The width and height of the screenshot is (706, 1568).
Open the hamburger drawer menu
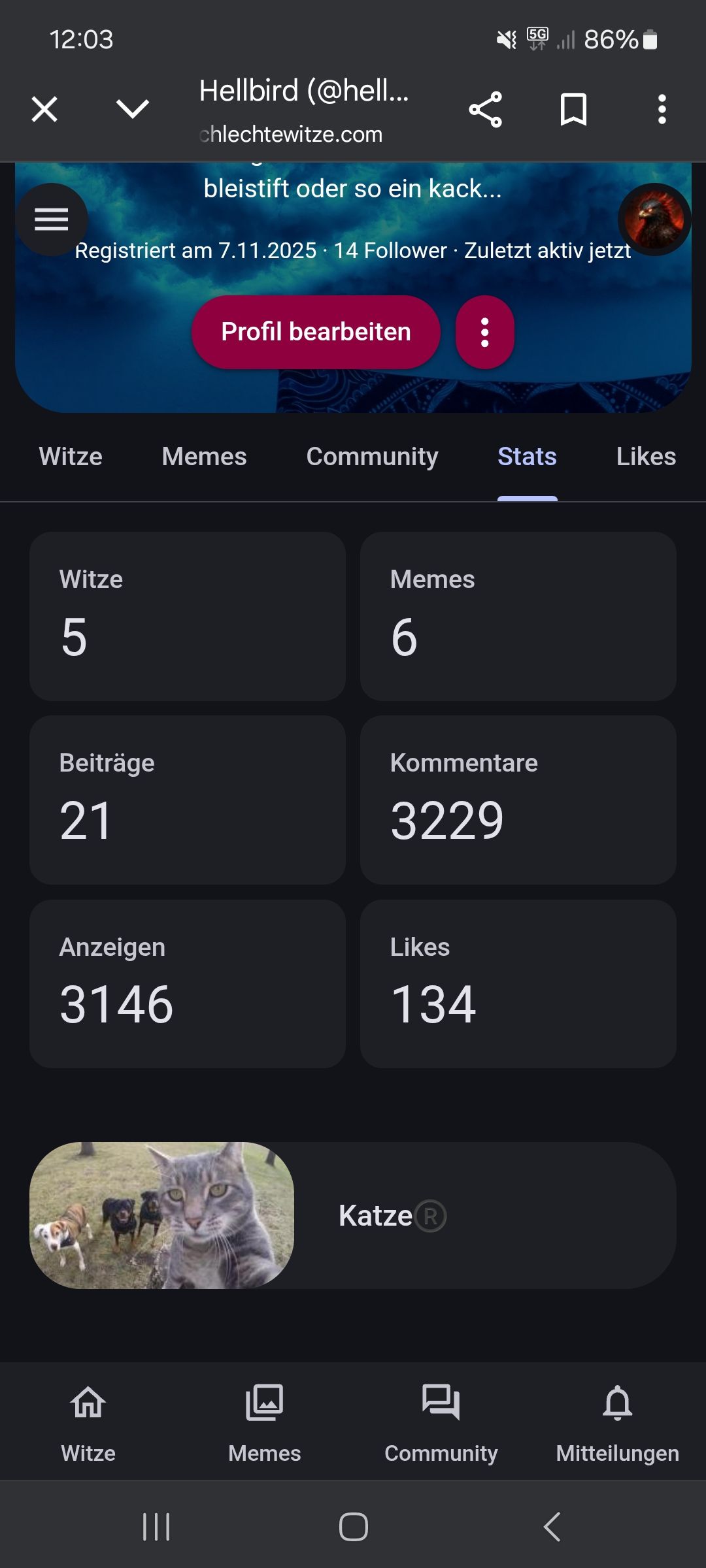click(x=52, y=220)
